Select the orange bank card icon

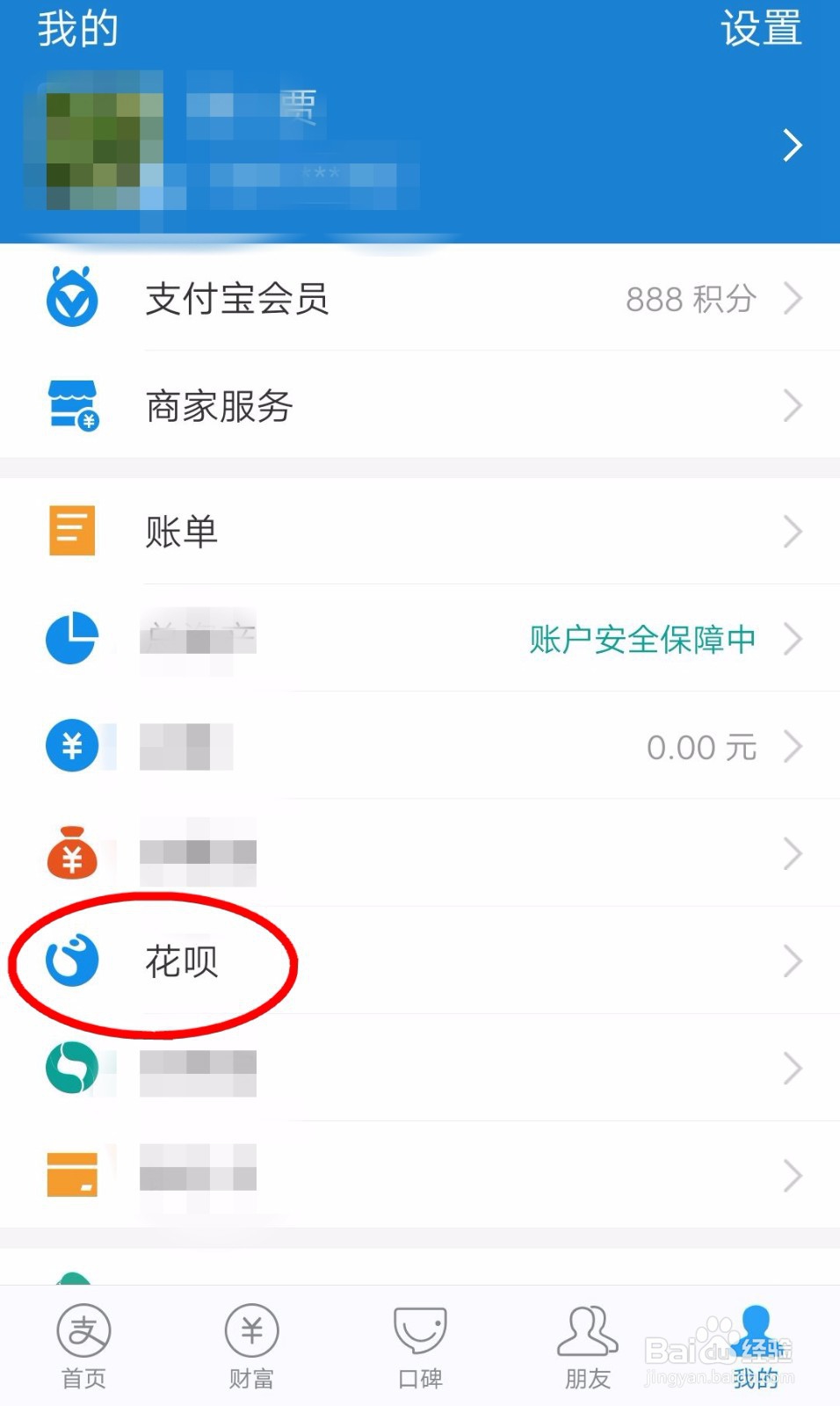70,1173
